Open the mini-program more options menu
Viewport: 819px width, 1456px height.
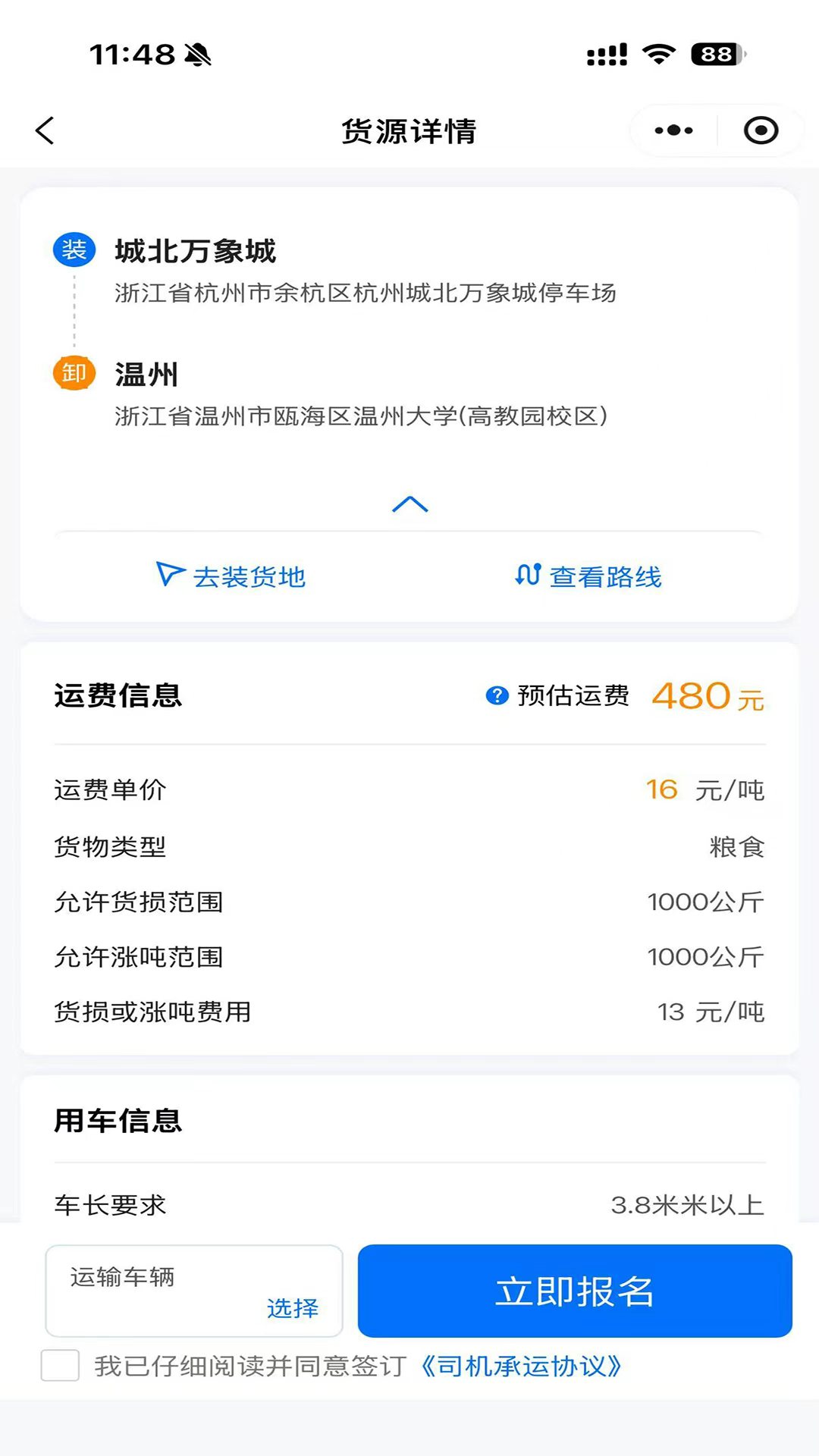pos(673,130)
